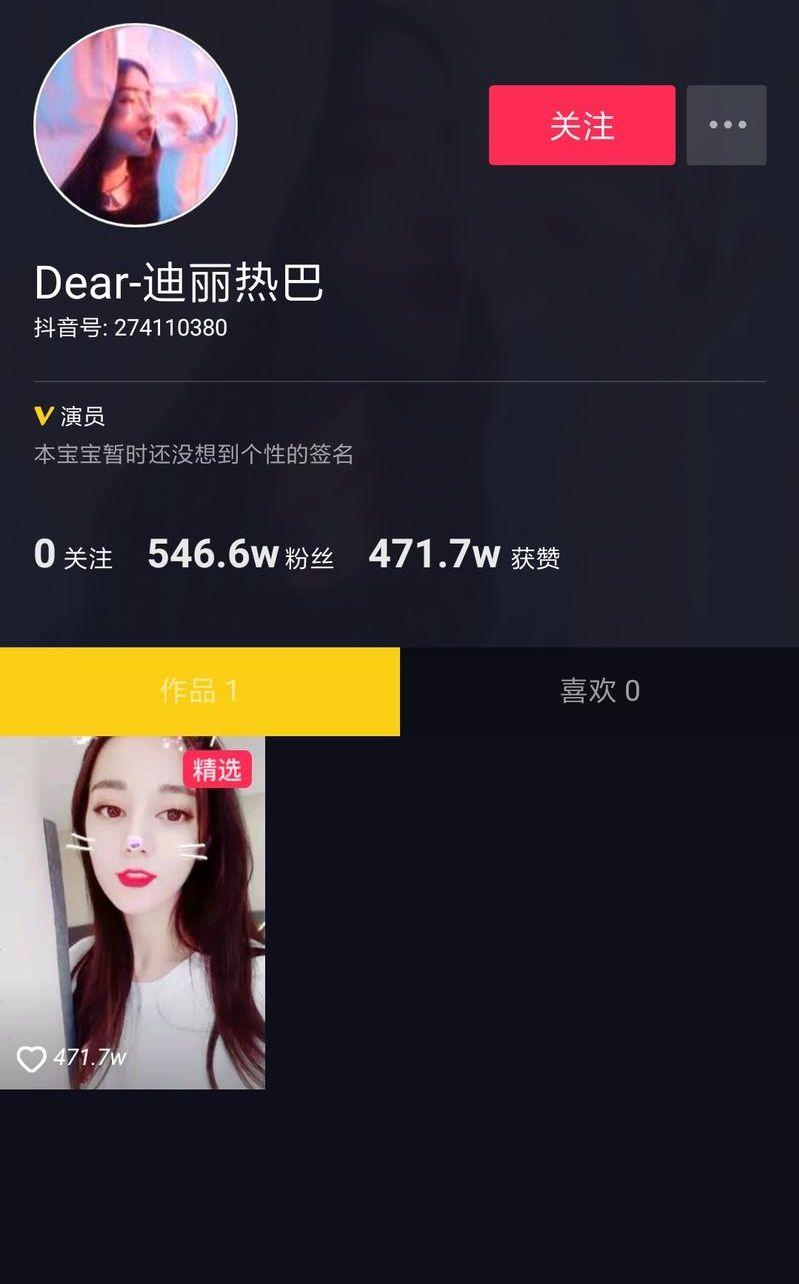The image size is (799, 1284).
Task: Open the 精选 featured video
Action: [x=132, y=912]
